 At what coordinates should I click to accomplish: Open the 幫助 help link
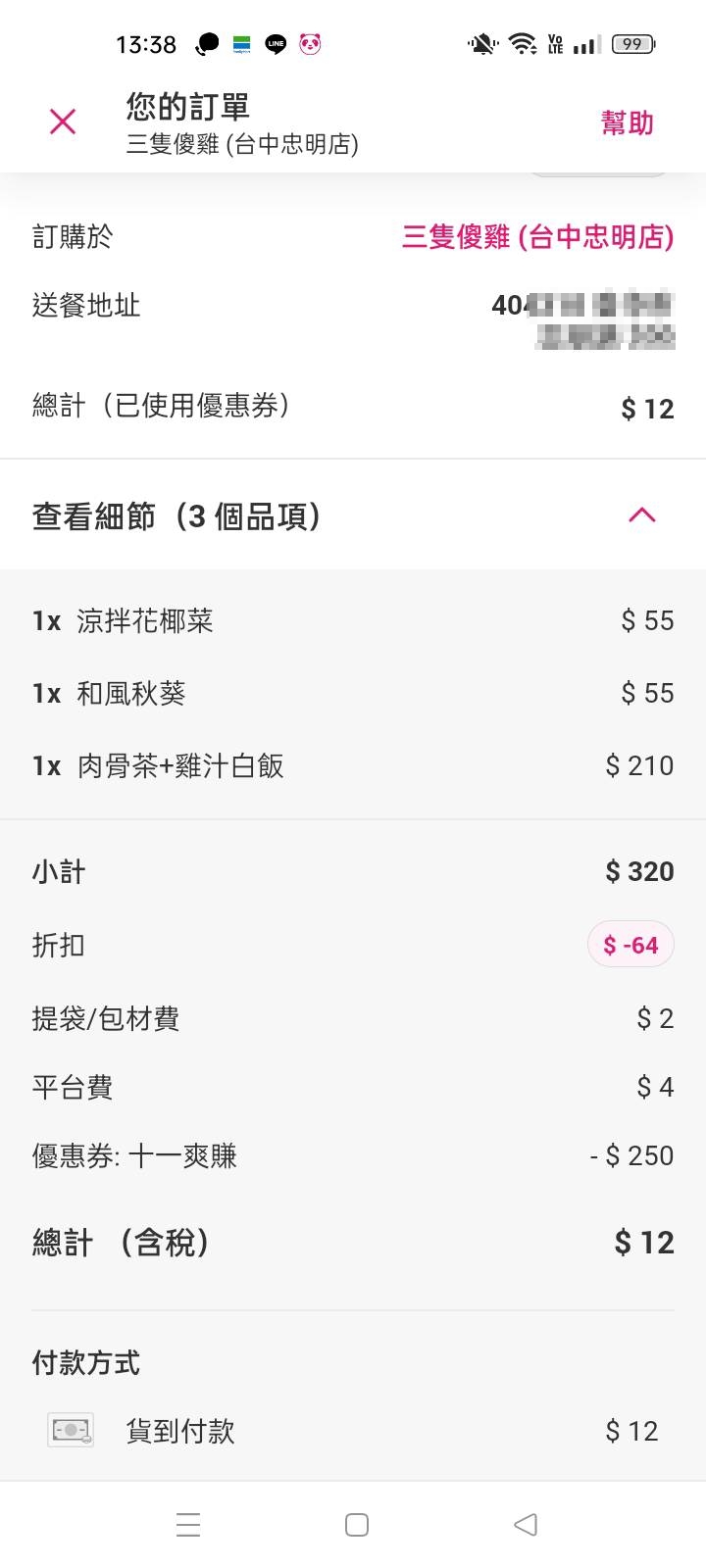pos(627,122)
